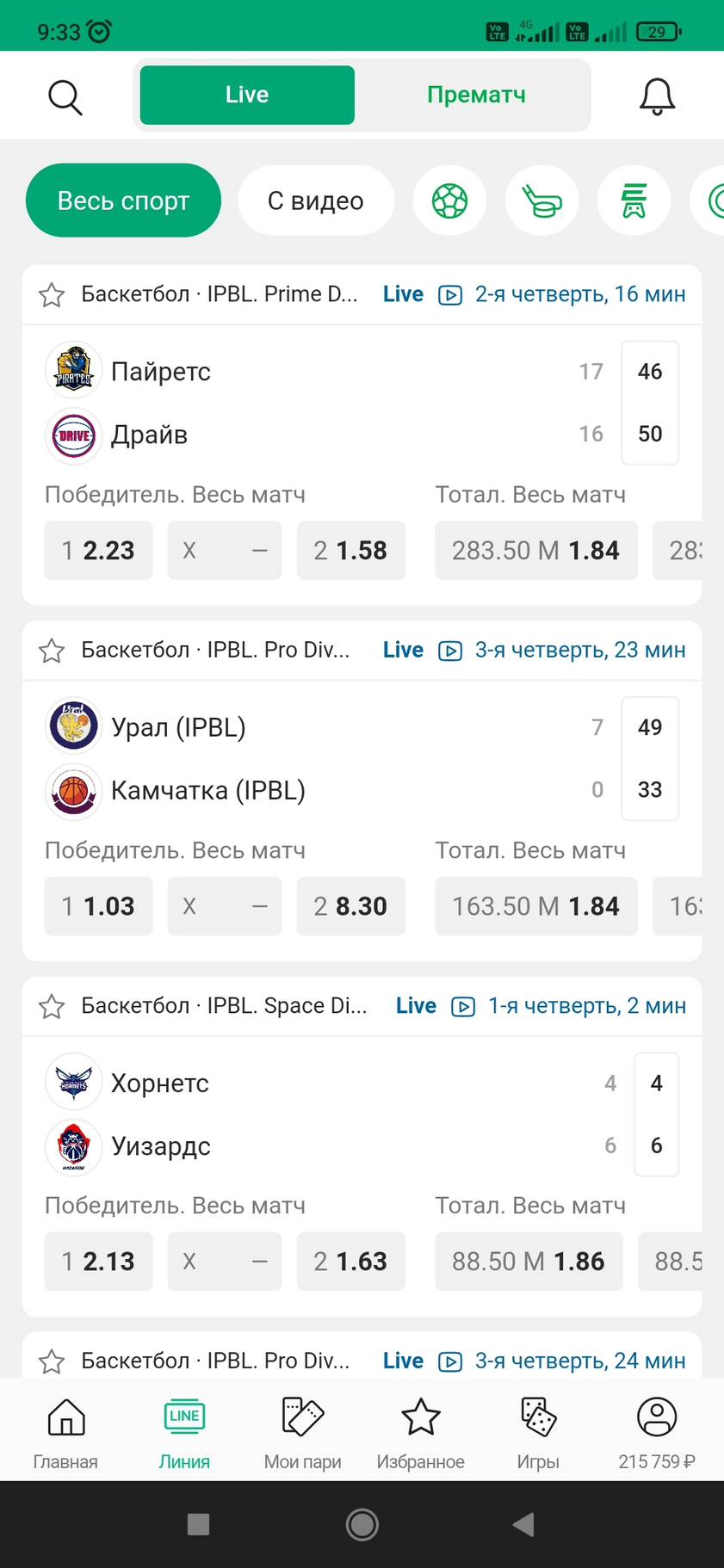Image resolution: width=724 pixels, height=1568 pixels.
Task: Select the Live tab
Action: [247, 95]
